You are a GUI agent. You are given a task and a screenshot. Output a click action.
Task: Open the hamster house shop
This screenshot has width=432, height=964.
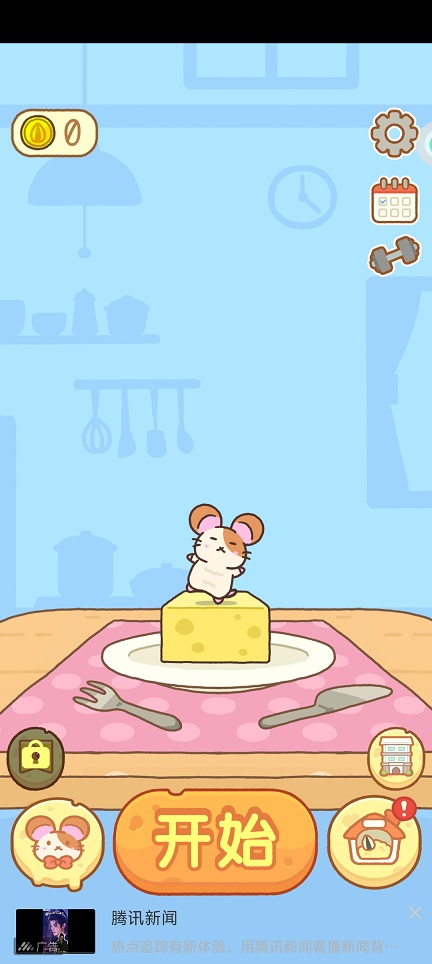pyautogui.click(x=374, y=841)
